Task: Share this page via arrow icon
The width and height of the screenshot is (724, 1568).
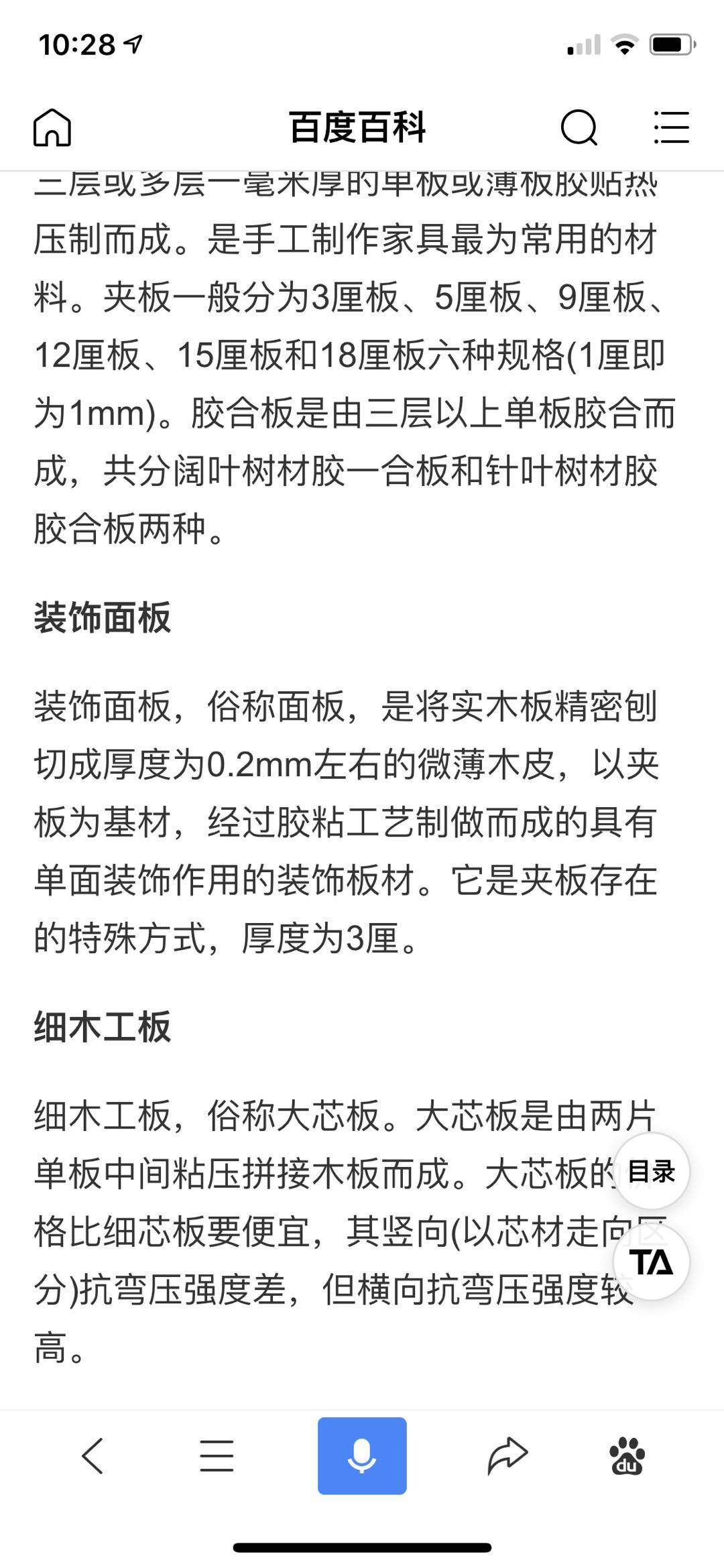Action: tap(507, 1456)
